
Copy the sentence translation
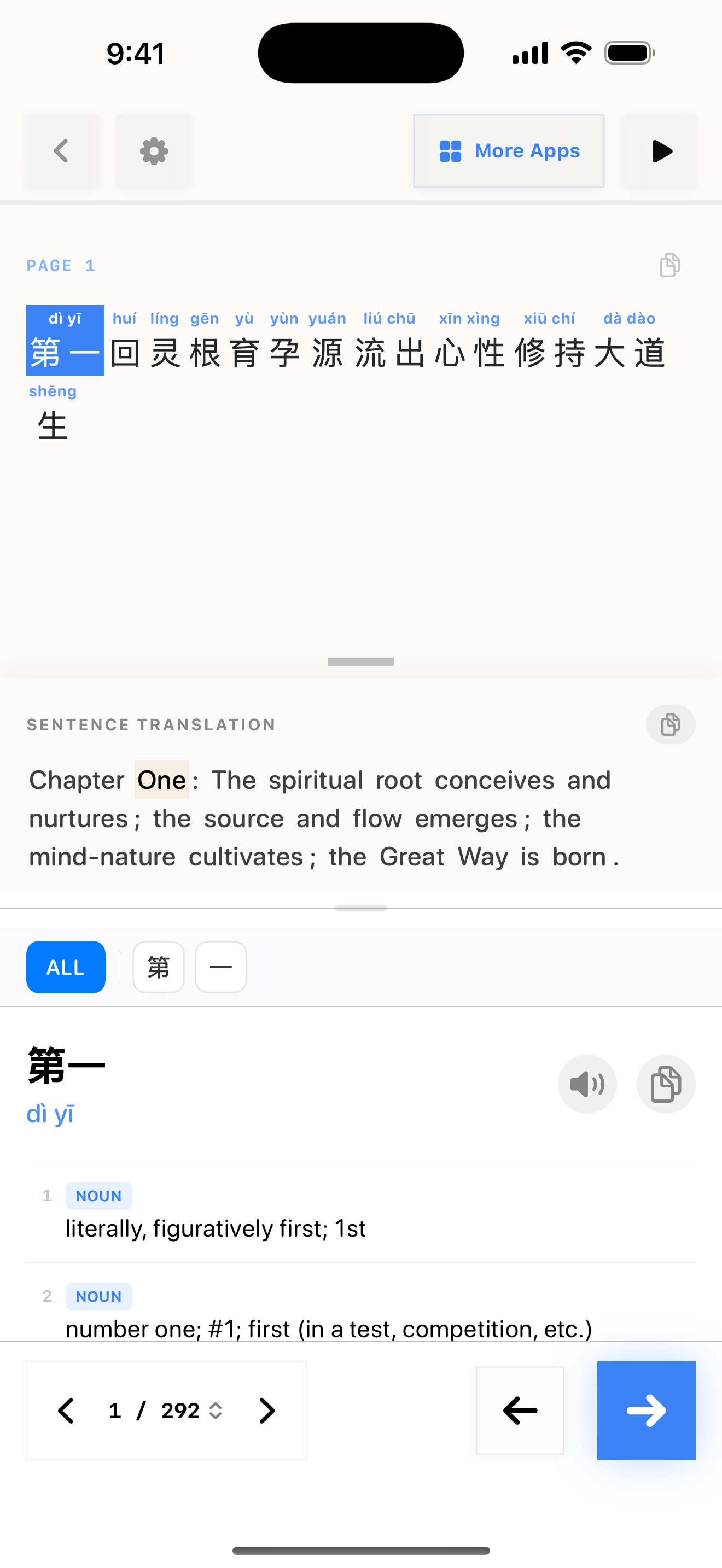click(669, 724)
